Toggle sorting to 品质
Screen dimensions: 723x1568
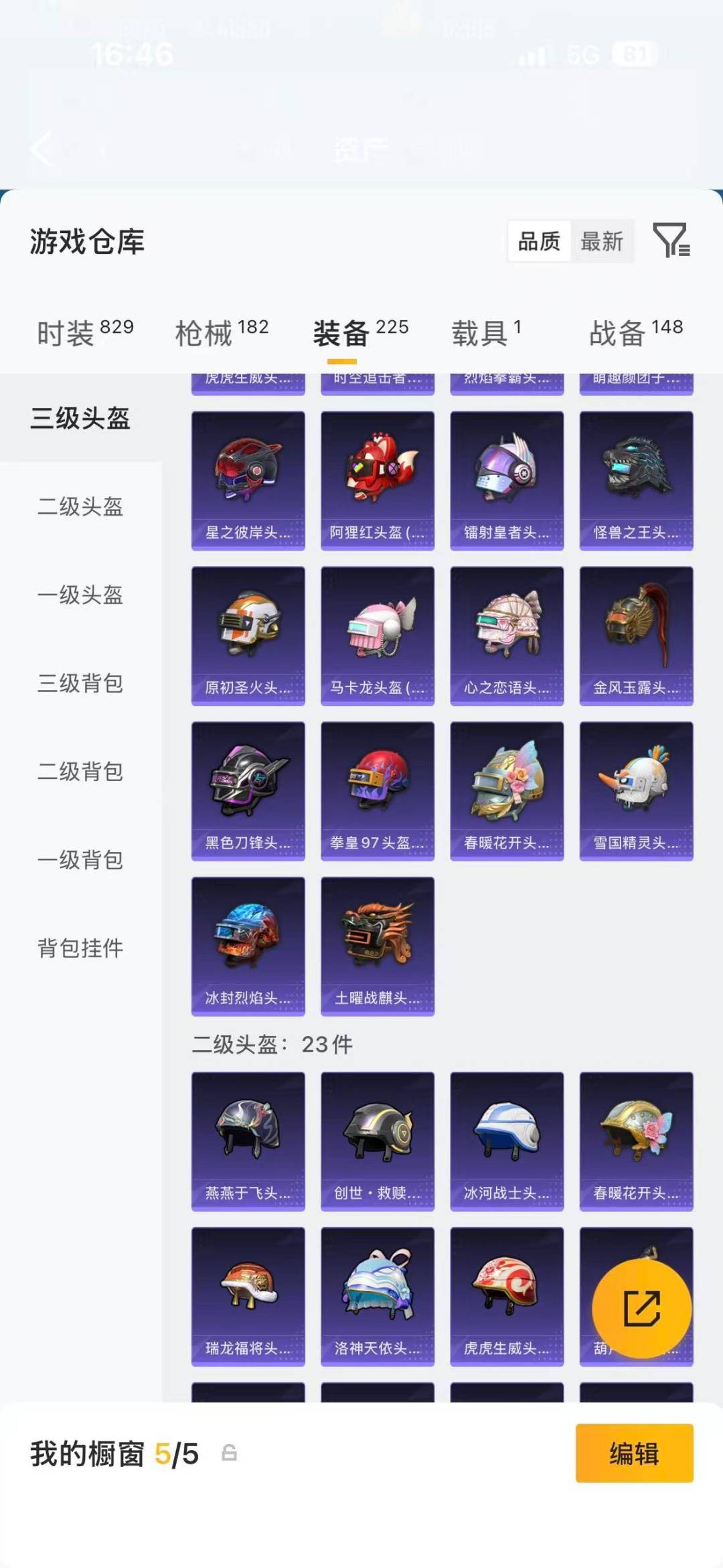(540, 242)
